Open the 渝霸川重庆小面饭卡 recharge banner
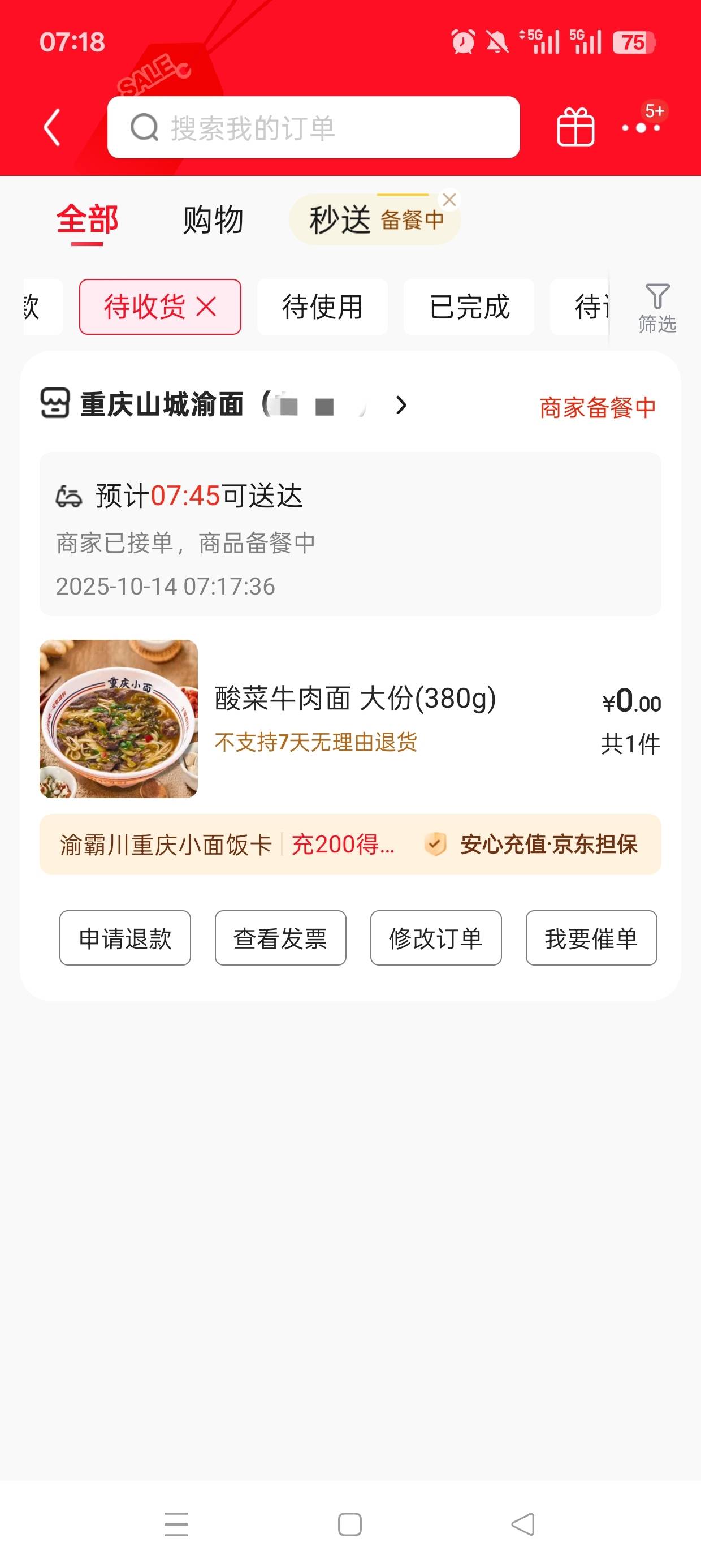701x1568 pixels. [x=350, y=845]
